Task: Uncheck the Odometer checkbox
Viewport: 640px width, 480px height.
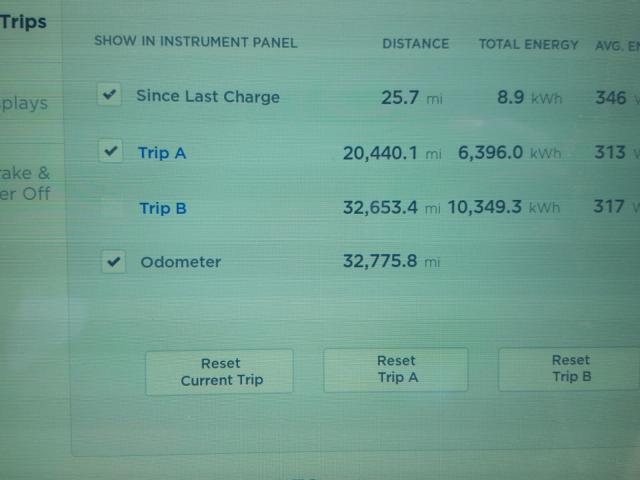Action: pyautogui.click(x=113, y=262)
